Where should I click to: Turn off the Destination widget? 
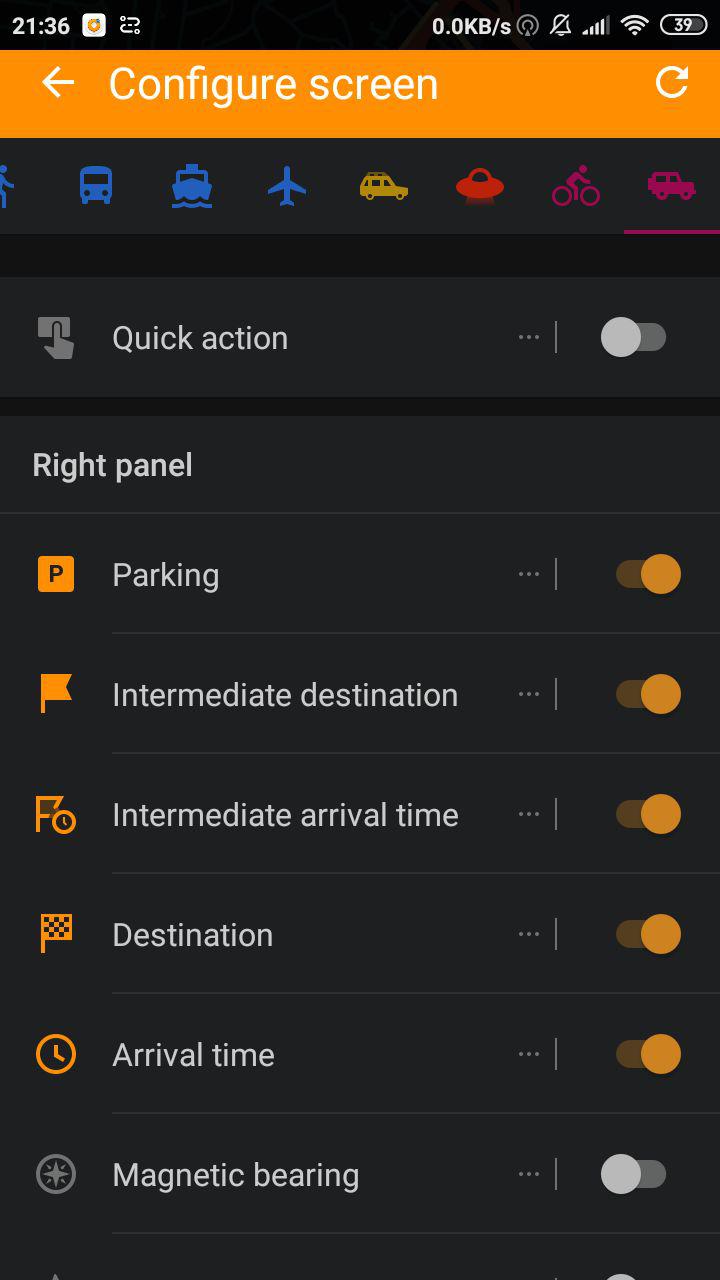648,934
